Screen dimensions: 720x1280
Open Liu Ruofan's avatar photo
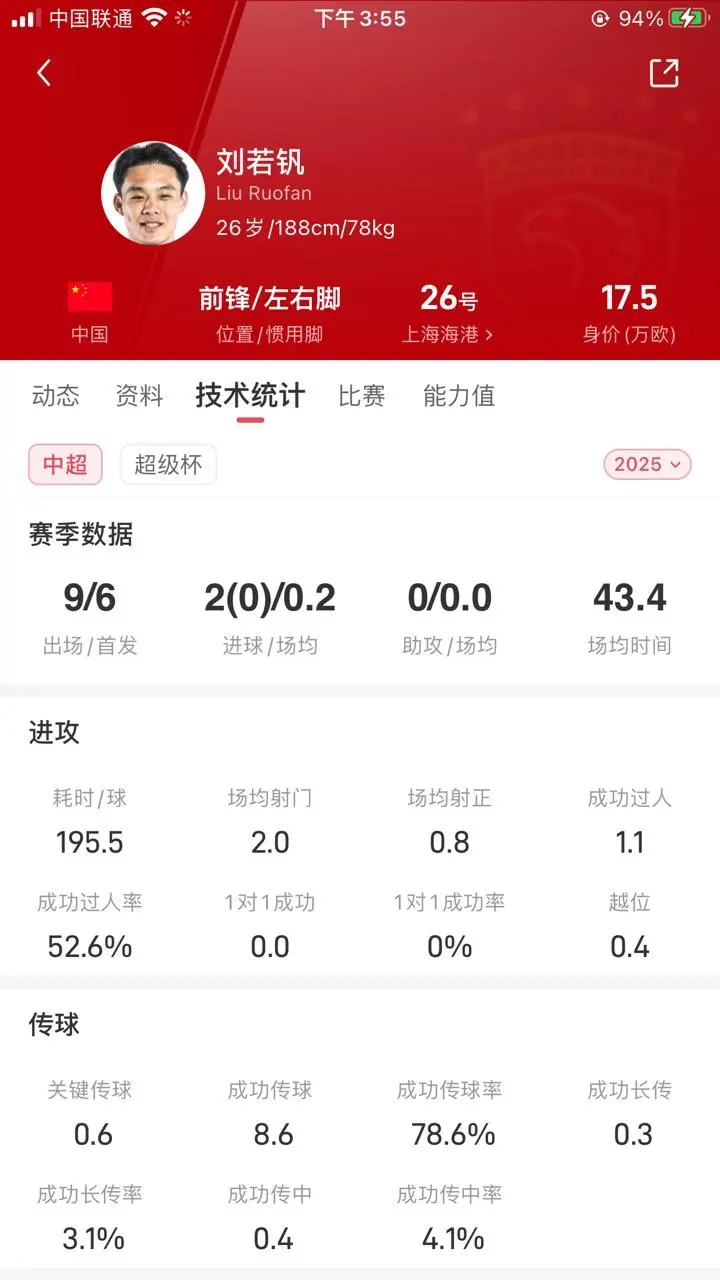[153, 194]
